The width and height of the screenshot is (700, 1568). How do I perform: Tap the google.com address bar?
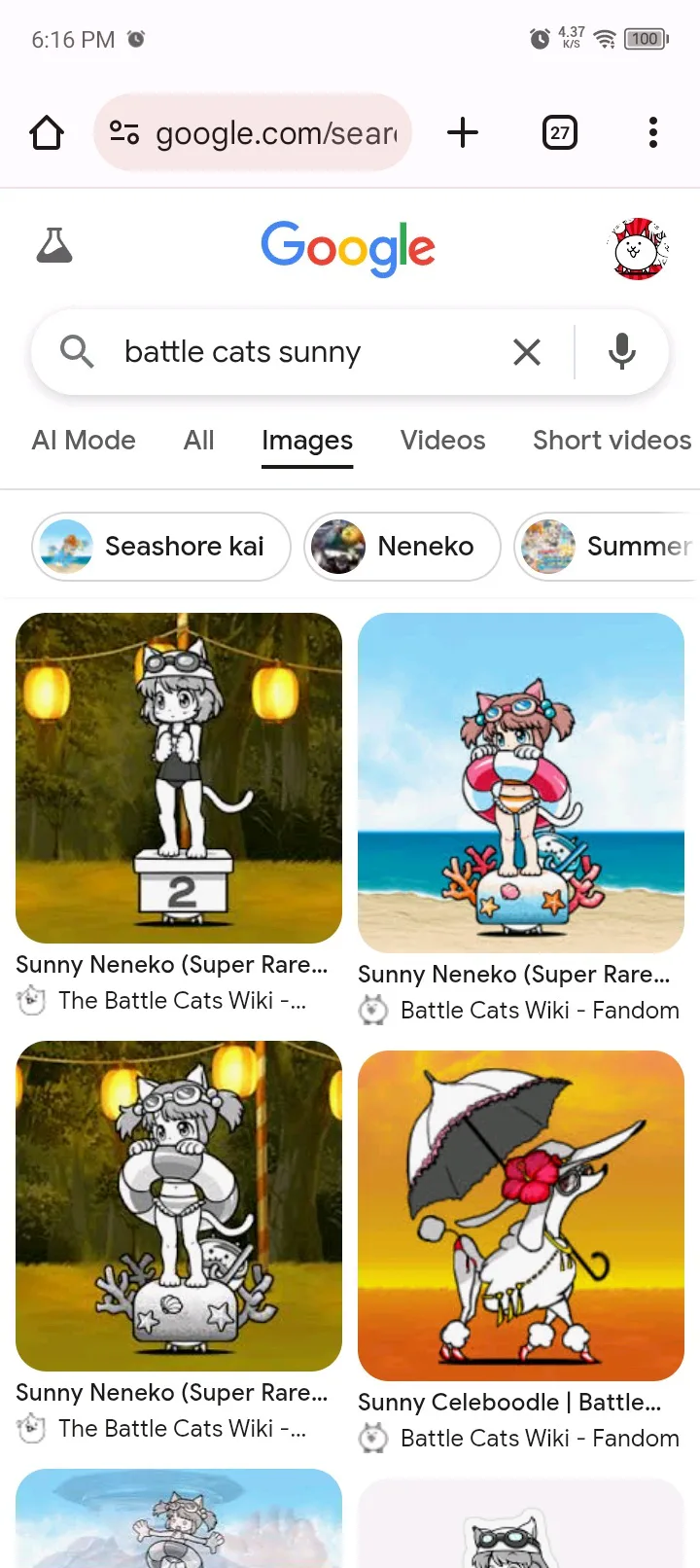point(253,132)
